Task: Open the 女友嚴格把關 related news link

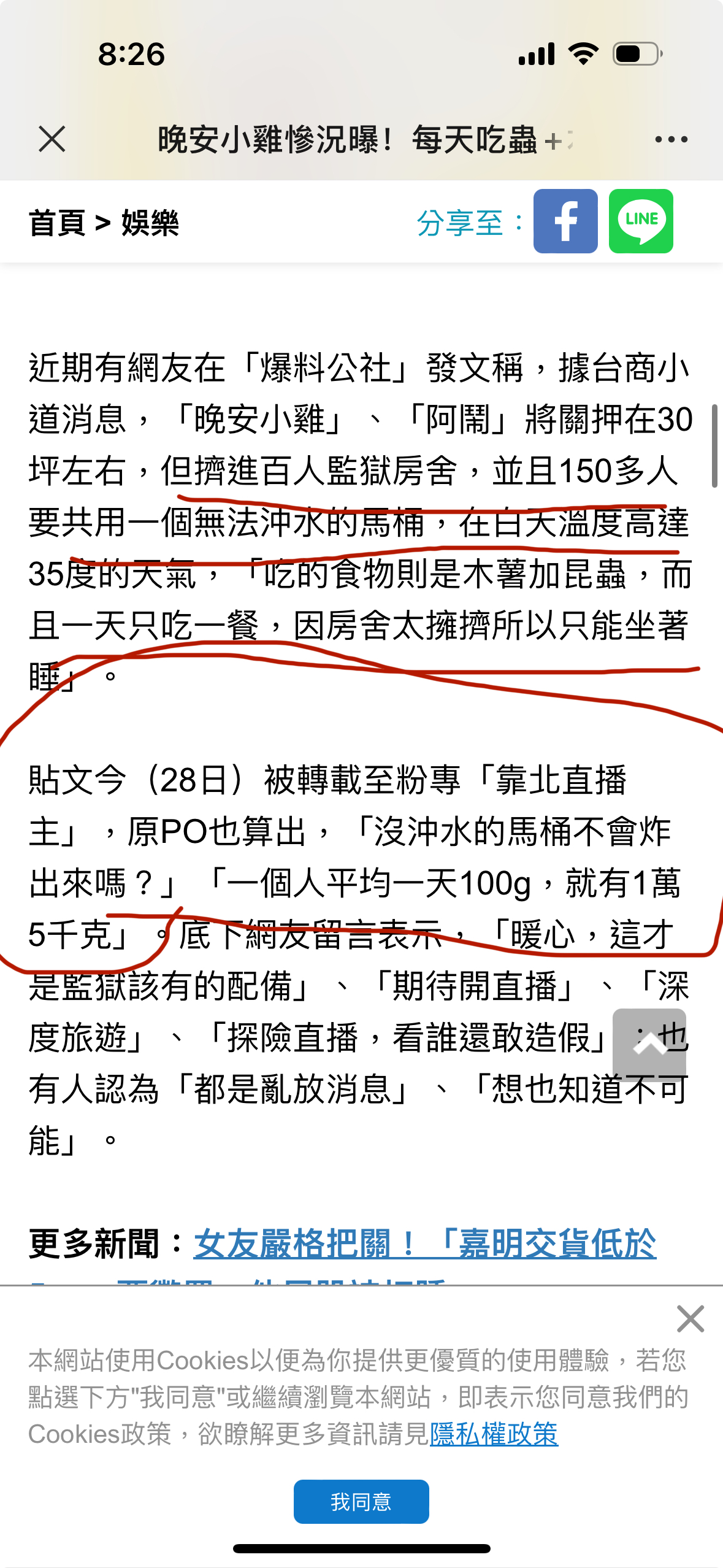Action: [425, 1244]
